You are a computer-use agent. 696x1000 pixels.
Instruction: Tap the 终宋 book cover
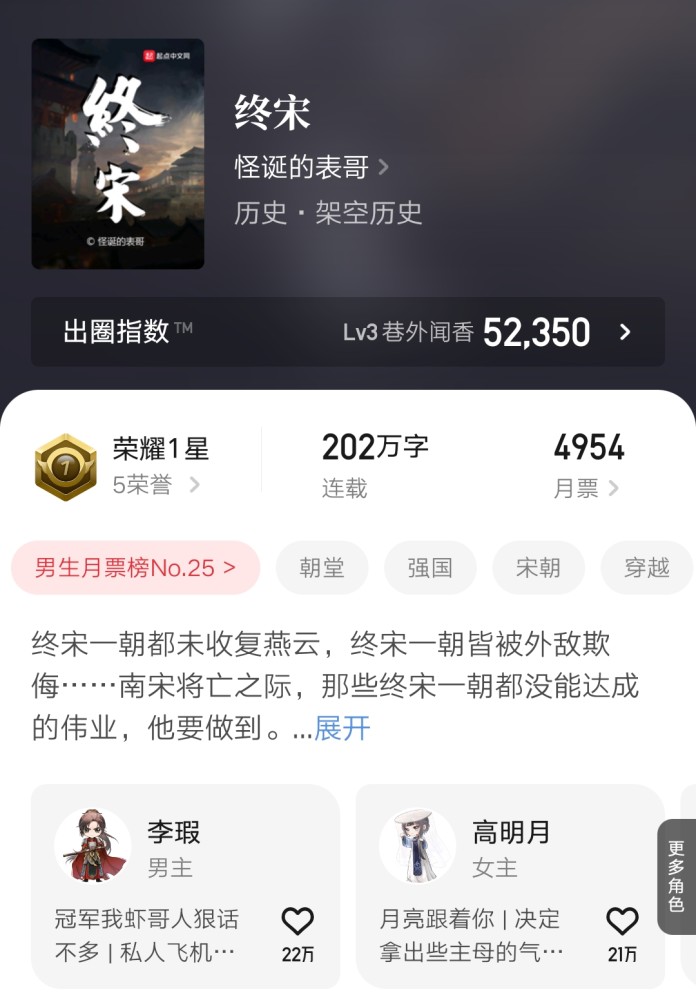point(118,154)
